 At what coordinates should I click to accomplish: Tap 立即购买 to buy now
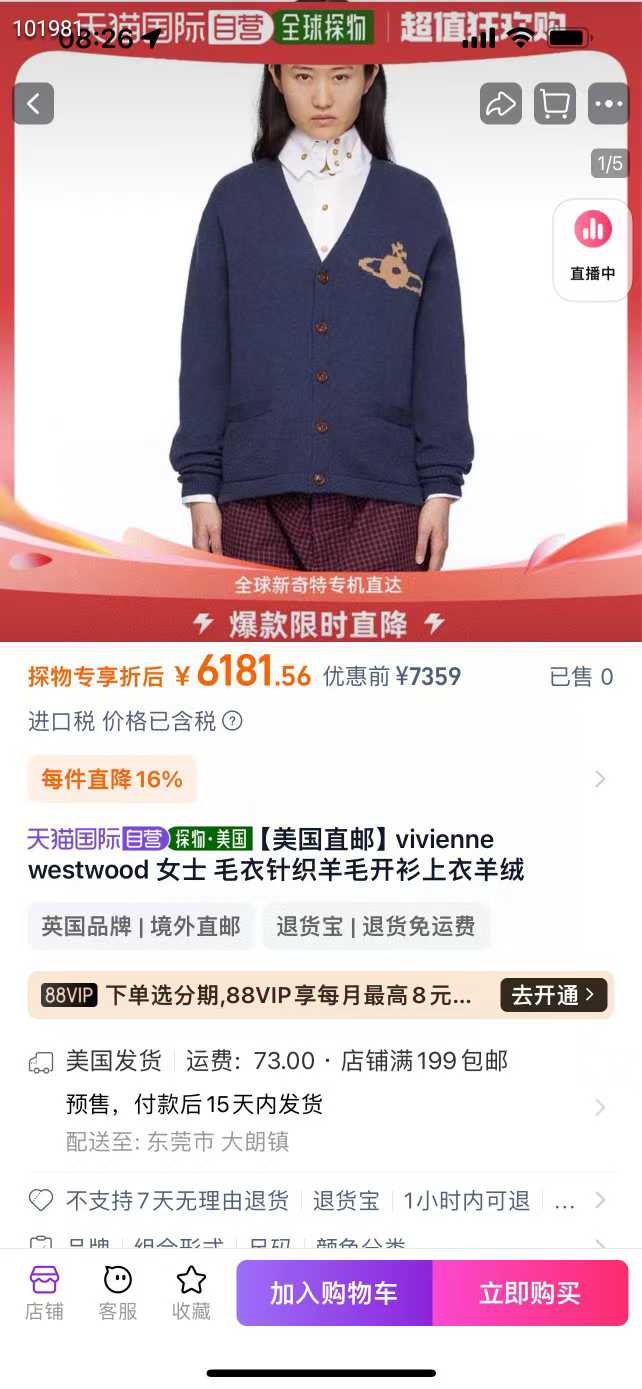[x=530, y=1293]
